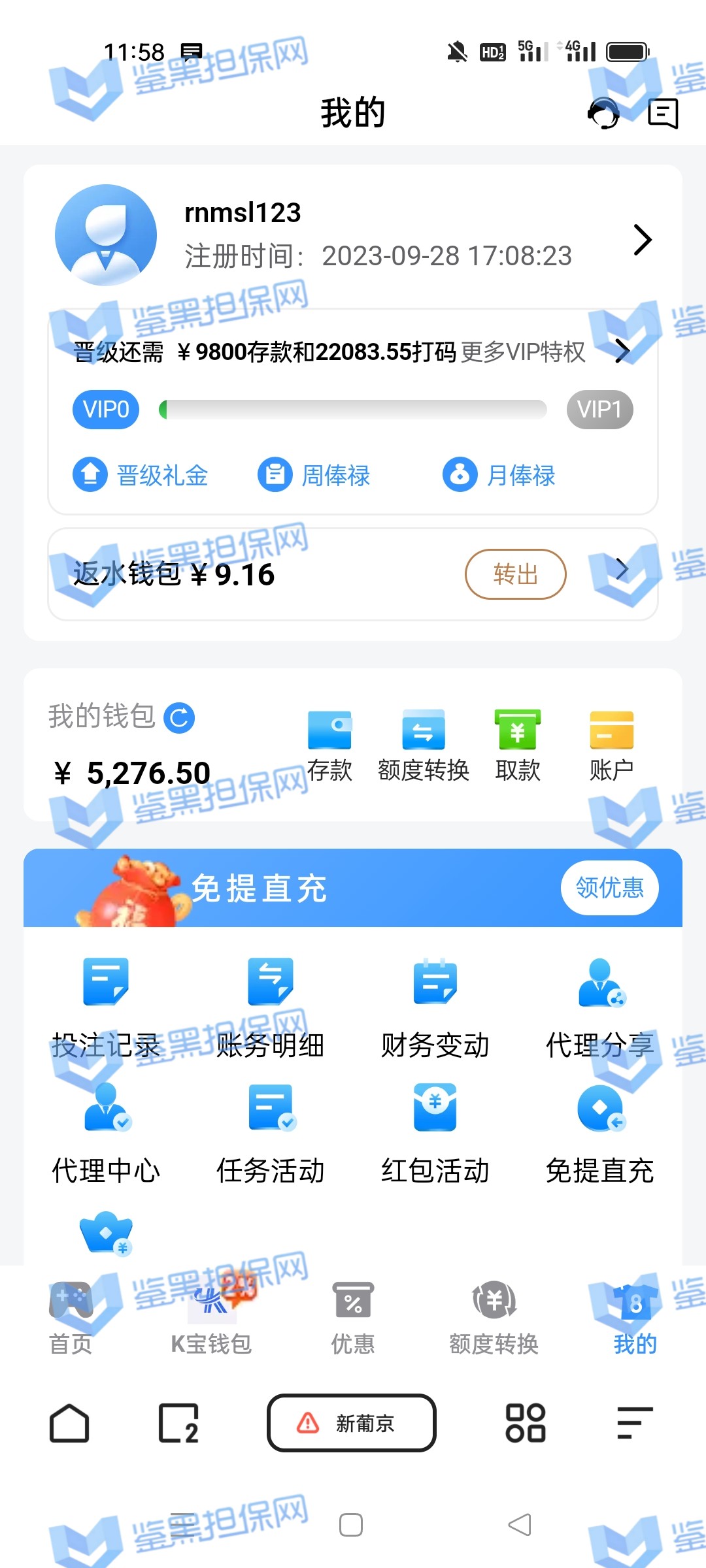
Task: Open 存款 deposit
Action: [x=329, y=745]
